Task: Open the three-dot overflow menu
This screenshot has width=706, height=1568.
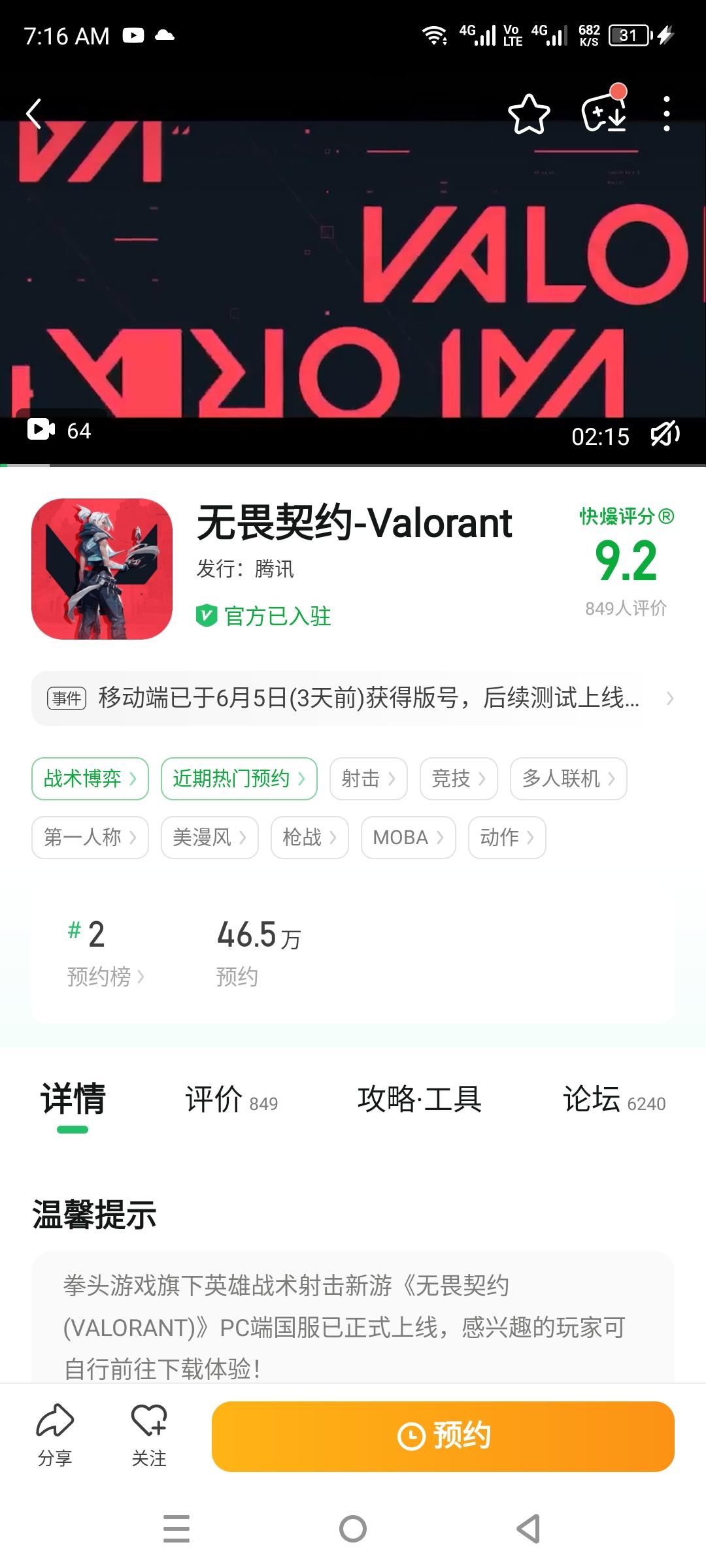Action: 666,114
